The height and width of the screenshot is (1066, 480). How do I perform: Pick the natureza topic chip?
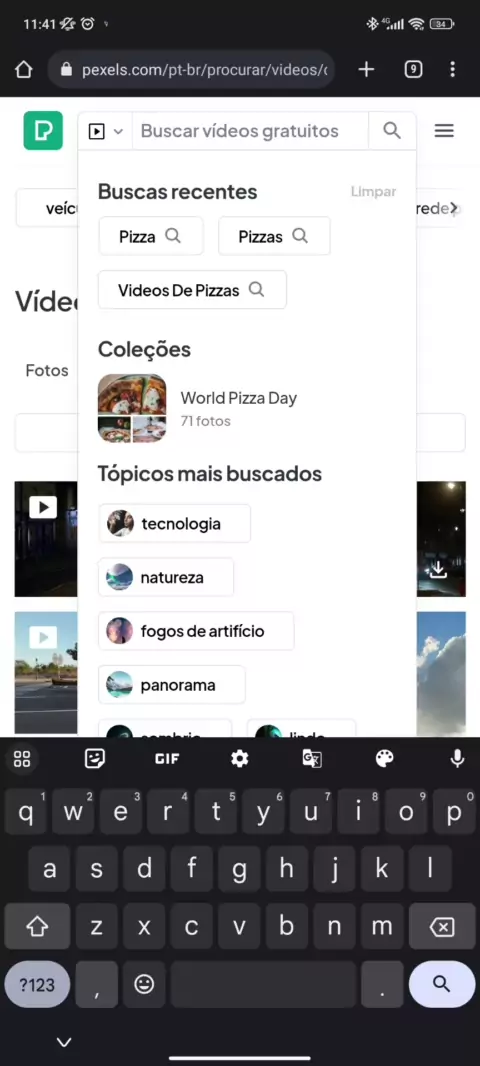point(166,577)
